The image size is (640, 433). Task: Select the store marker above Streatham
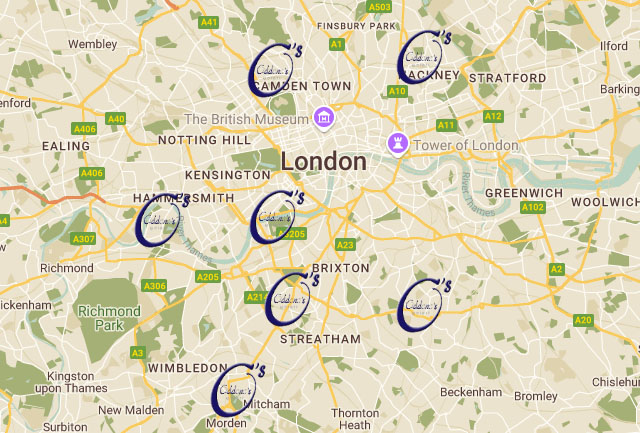[x=292, y=298]
